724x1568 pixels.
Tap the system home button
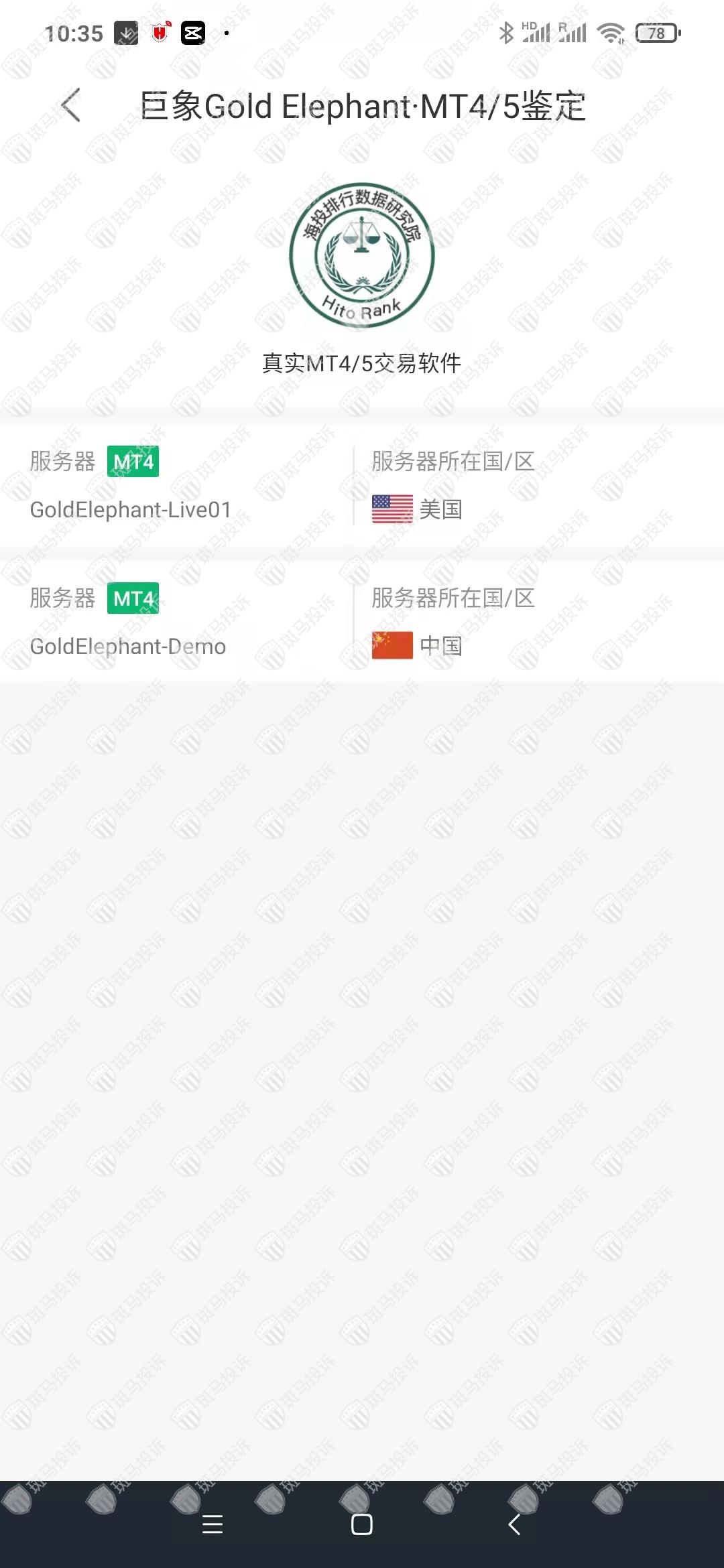[x=362, y=1524]
